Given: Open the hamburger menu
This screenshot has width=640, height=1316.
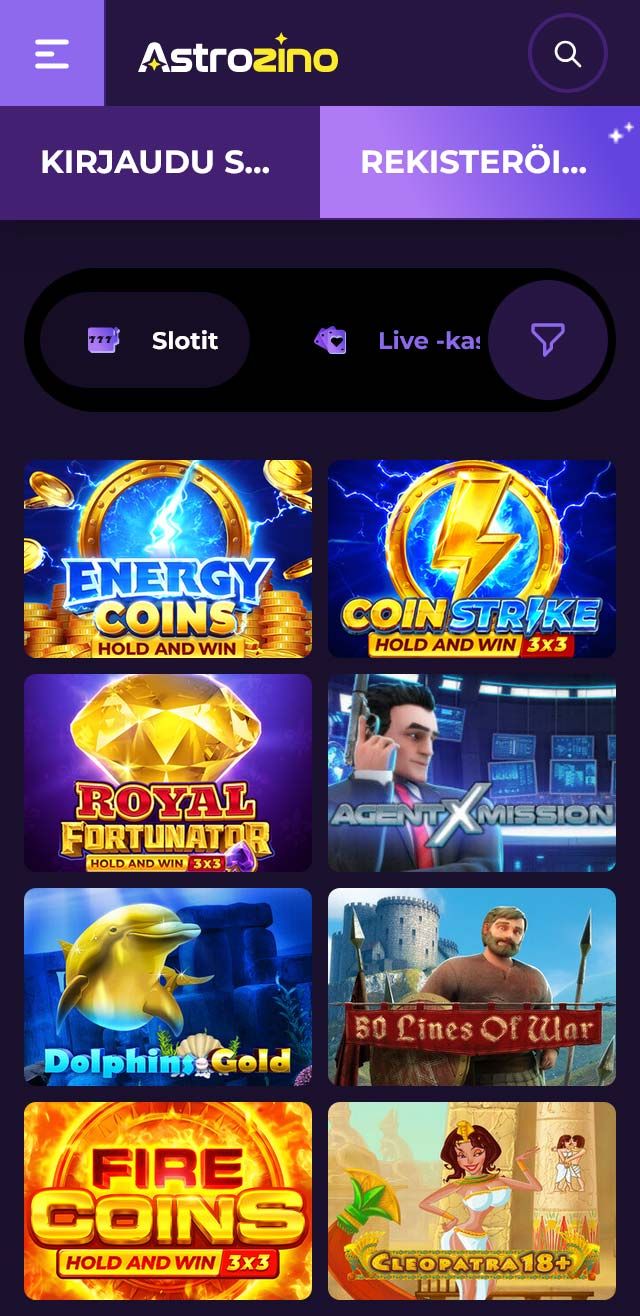Looking at the screenshot, I should click(x=52, y=53).
